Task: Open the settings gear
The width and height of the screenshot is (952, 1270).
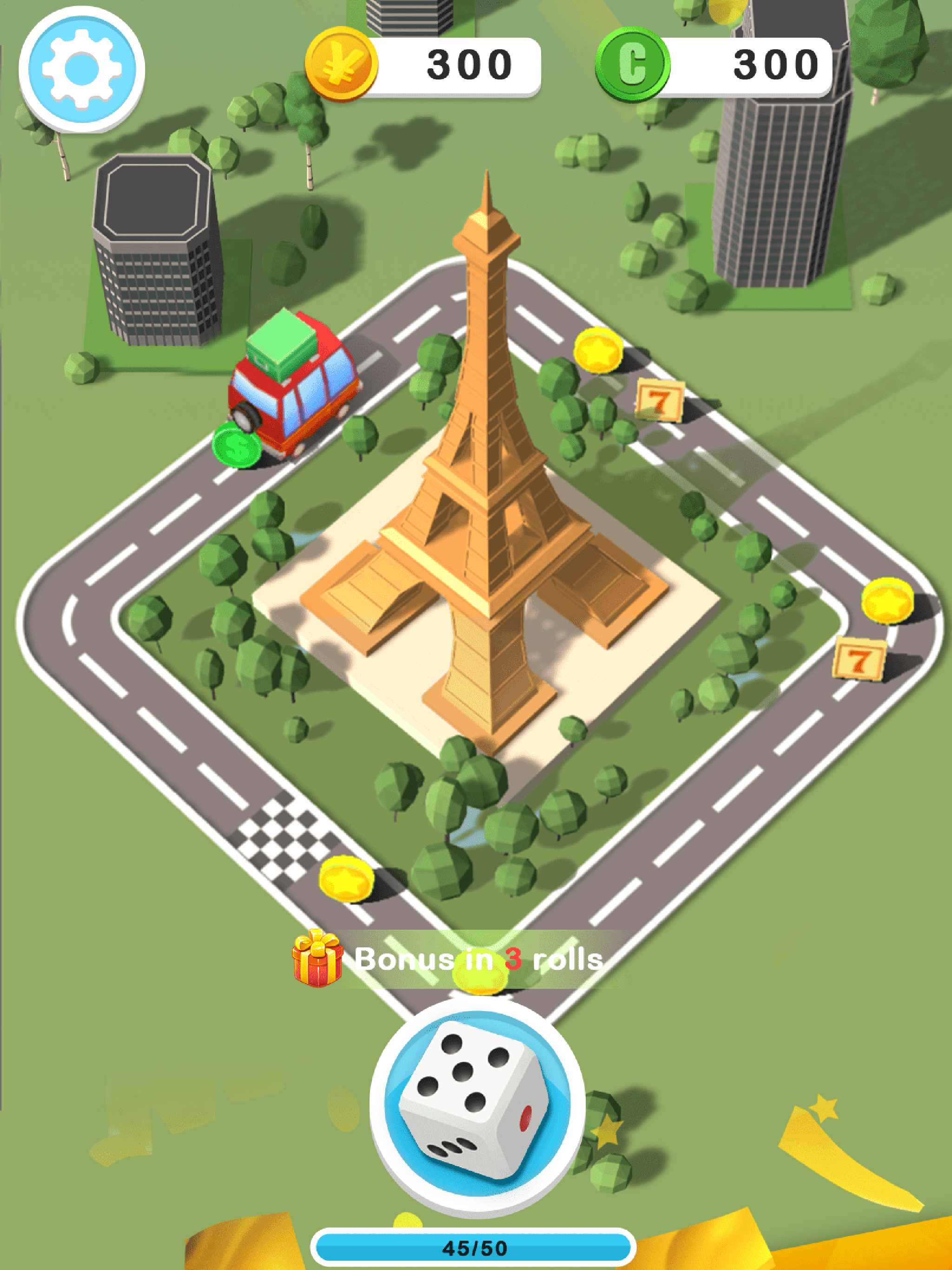Action: [x=81, y=69]
